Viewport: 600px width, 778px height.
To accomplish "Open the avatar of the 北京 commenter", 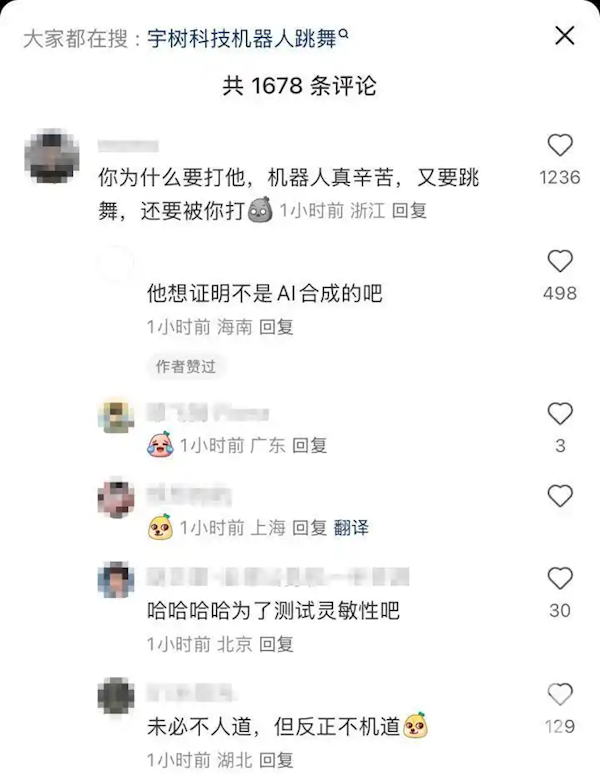I will 116,580.
